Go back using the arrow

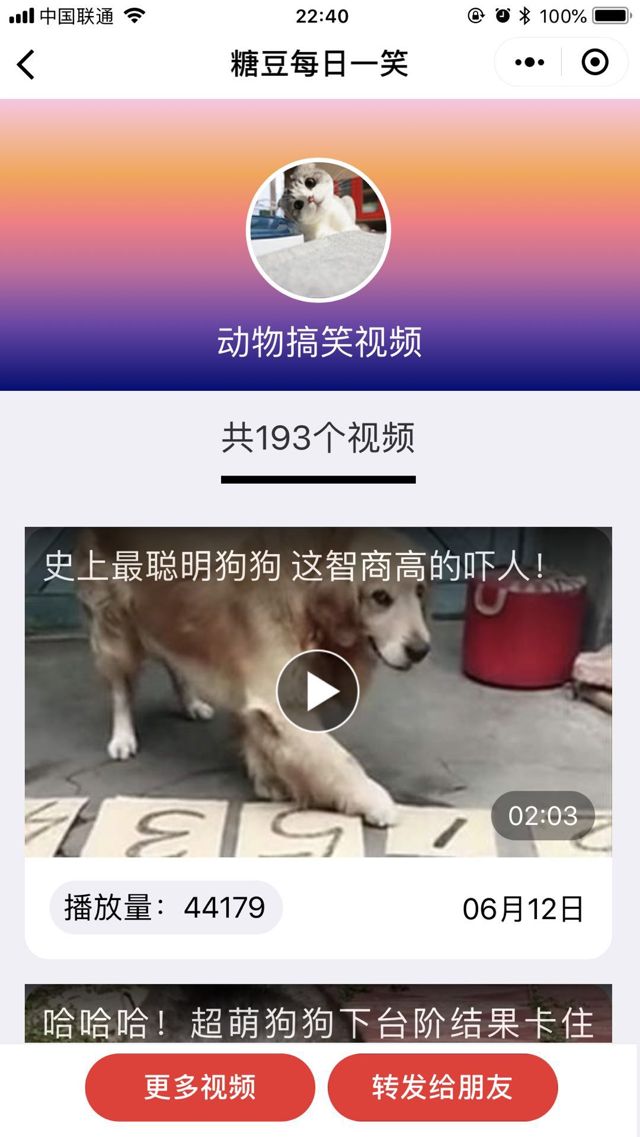coord(27,65)
